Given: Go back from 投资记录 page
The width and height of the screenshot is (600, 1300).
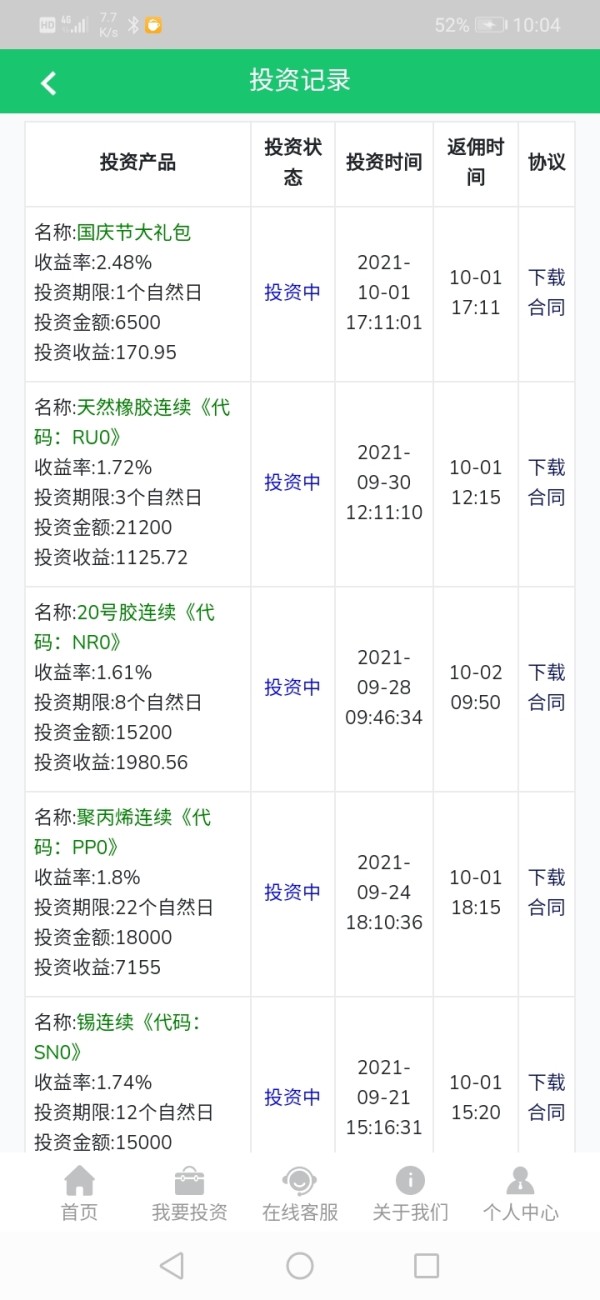Looking at the screenshot, I should (x=48, y=83).
